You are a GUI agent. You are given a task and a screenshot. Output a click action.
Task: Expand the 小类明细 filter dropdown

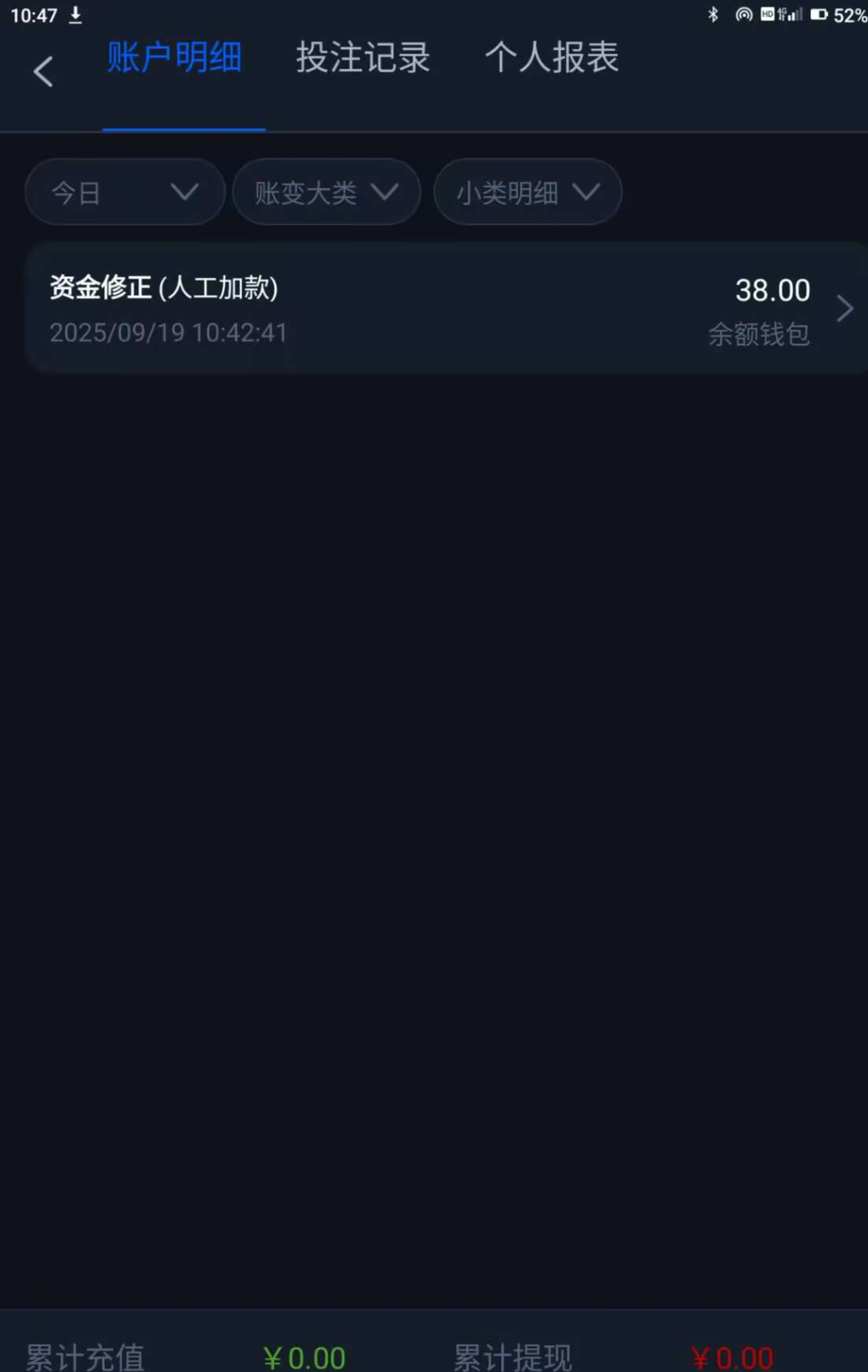pos(527,192)
